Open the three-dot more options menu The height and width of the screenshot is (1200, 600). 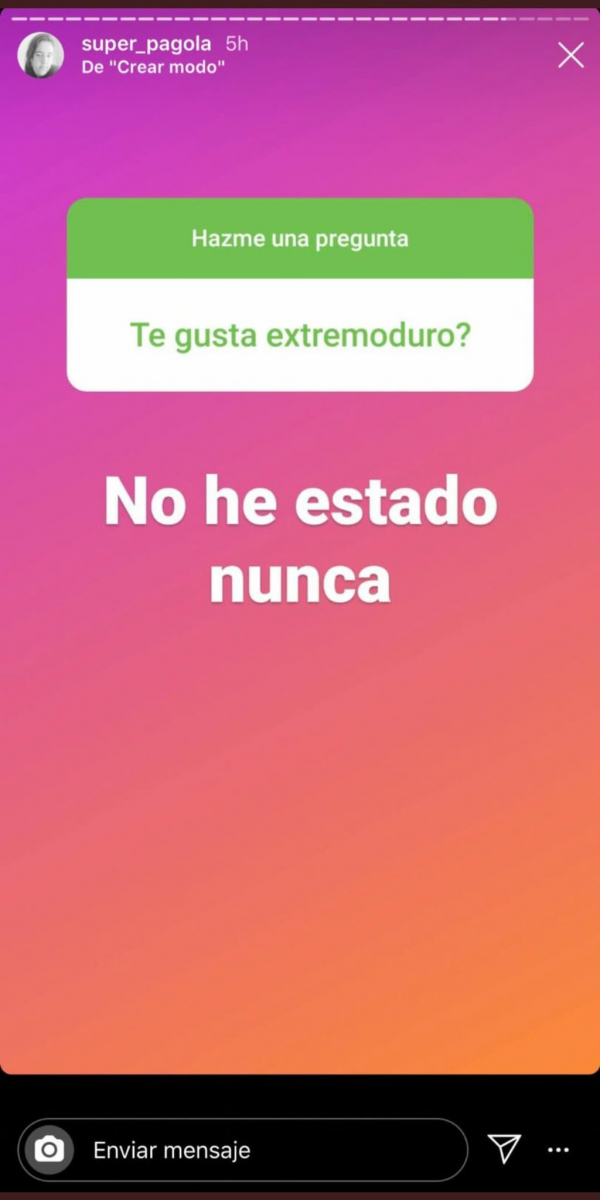(x=559, y=1150)
